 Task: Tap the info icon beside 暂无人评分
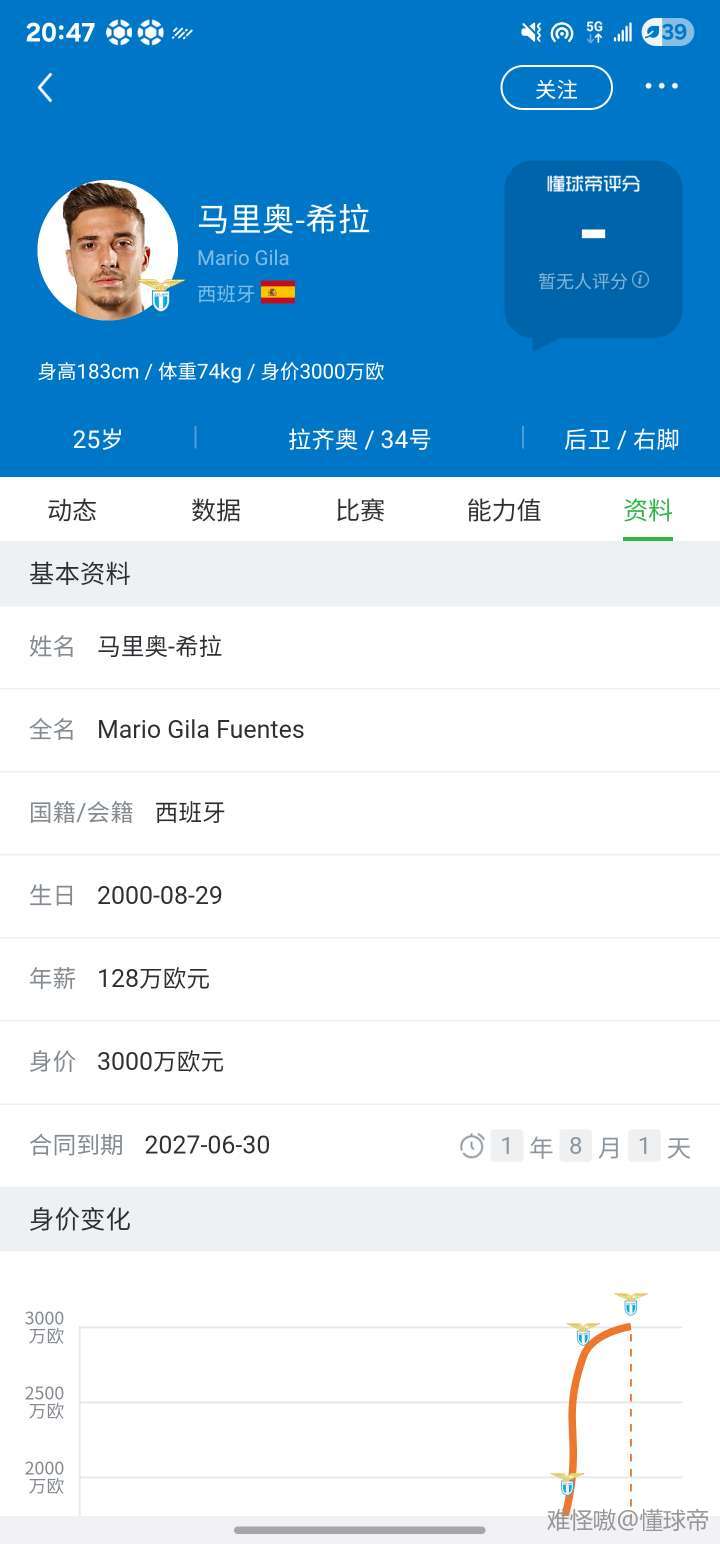pyautogui.click(x=641, y=280)
